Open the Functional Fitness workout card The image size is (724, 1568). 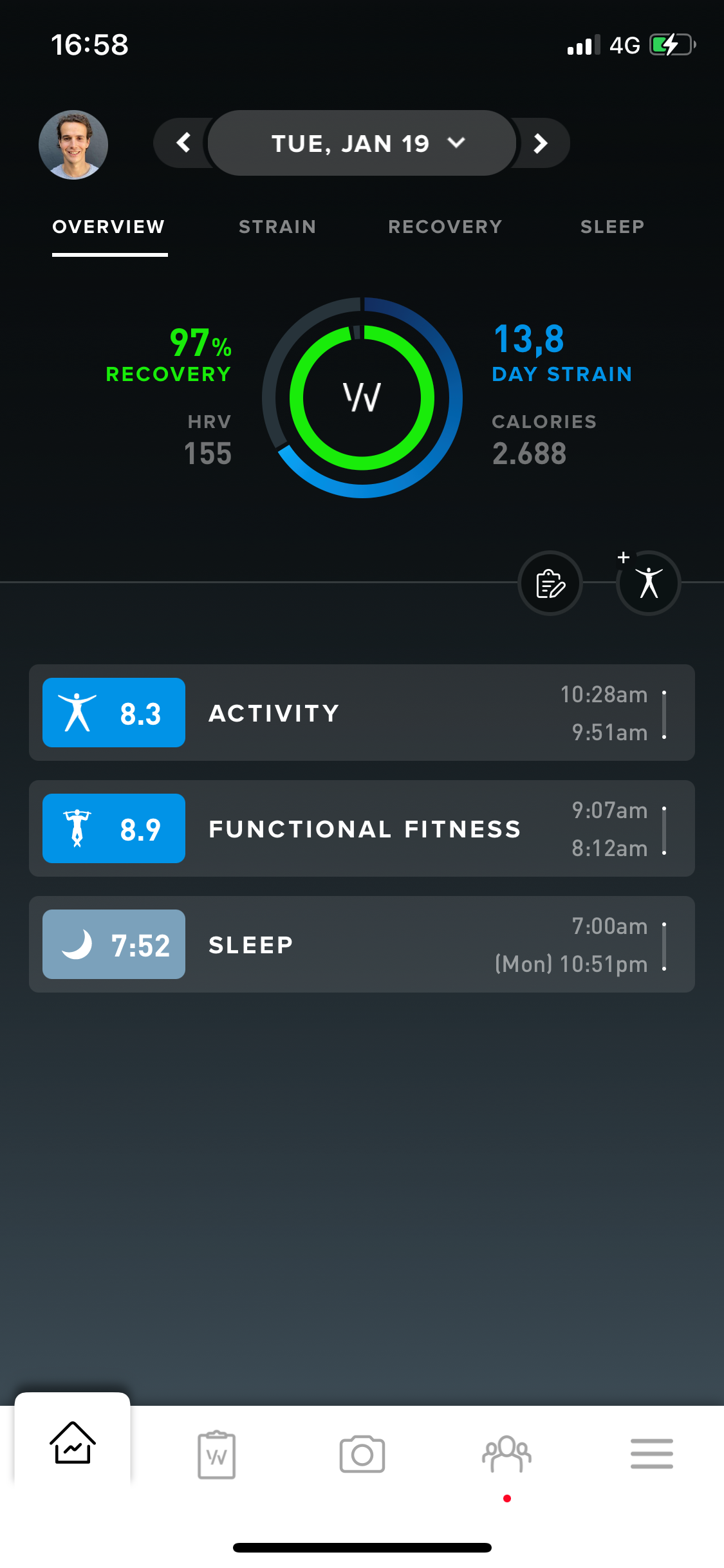point(362,828)
